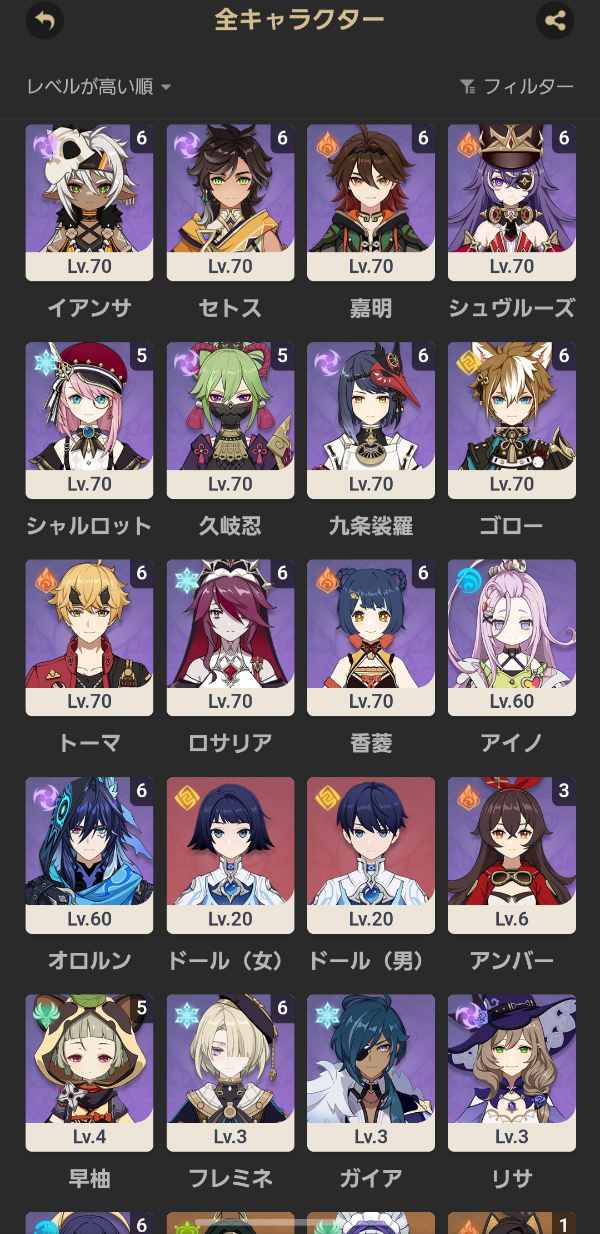
Task: Select the ドール（女） character card
Action: (x=230, y=855)
